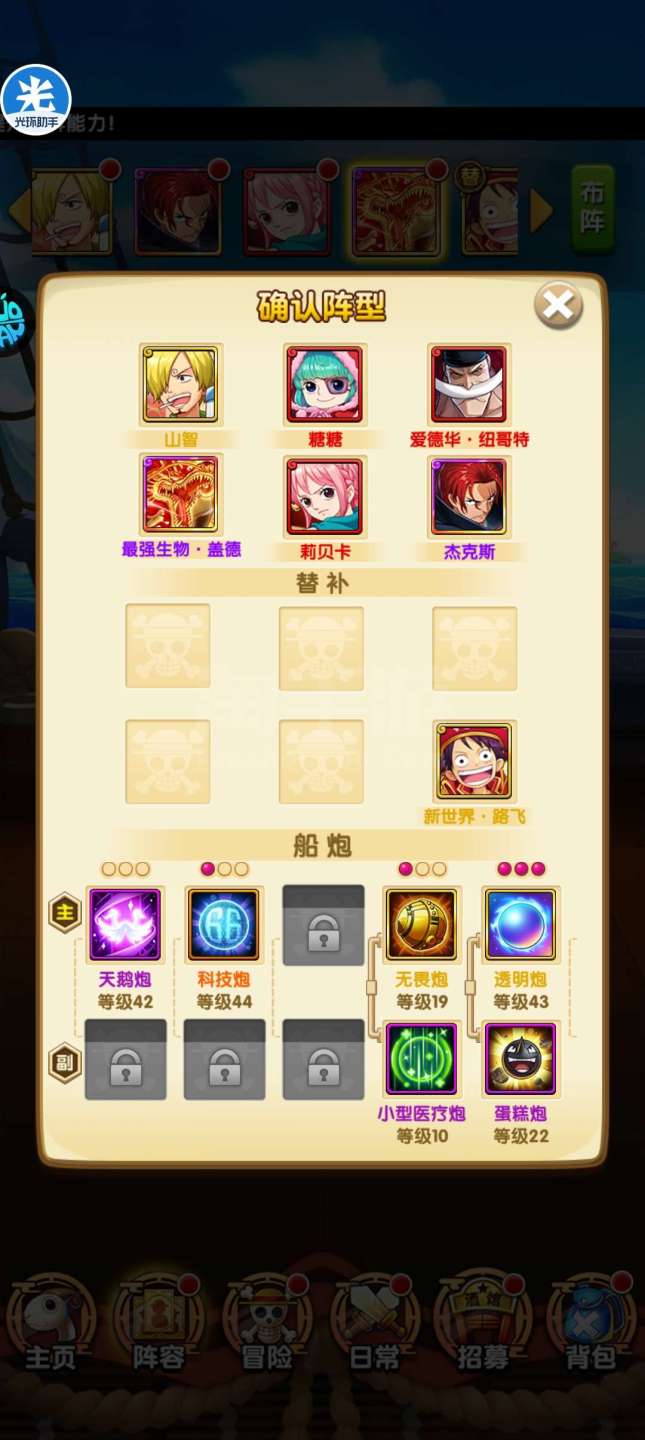Select 杰克斯 character portrait
Image resolution: width=645 pixels, height=1440 pixels.
pyautogui.click(x=469, y=497)
